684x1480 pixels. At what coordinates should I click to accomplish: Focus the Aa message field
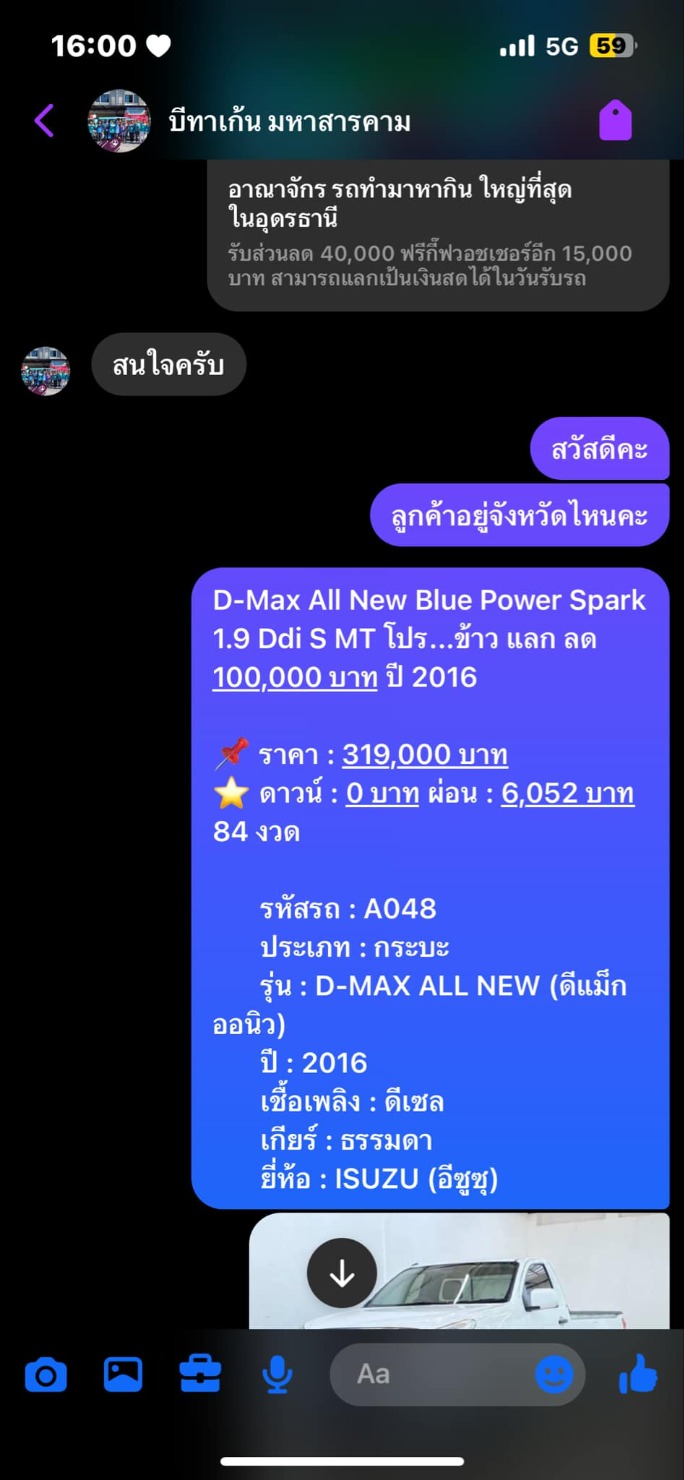click(x=430, y=1374)
